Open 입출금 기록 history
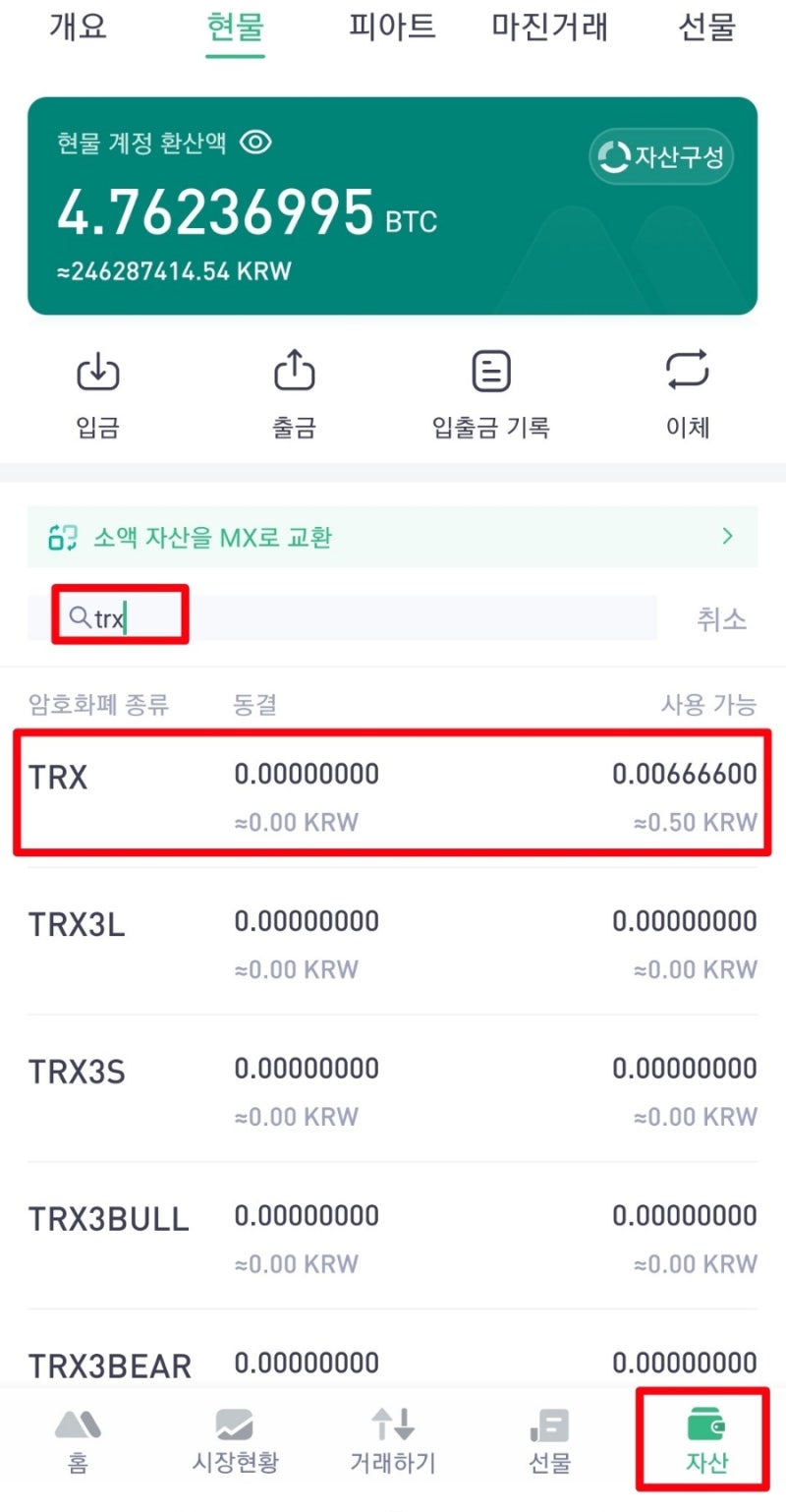 491,395
